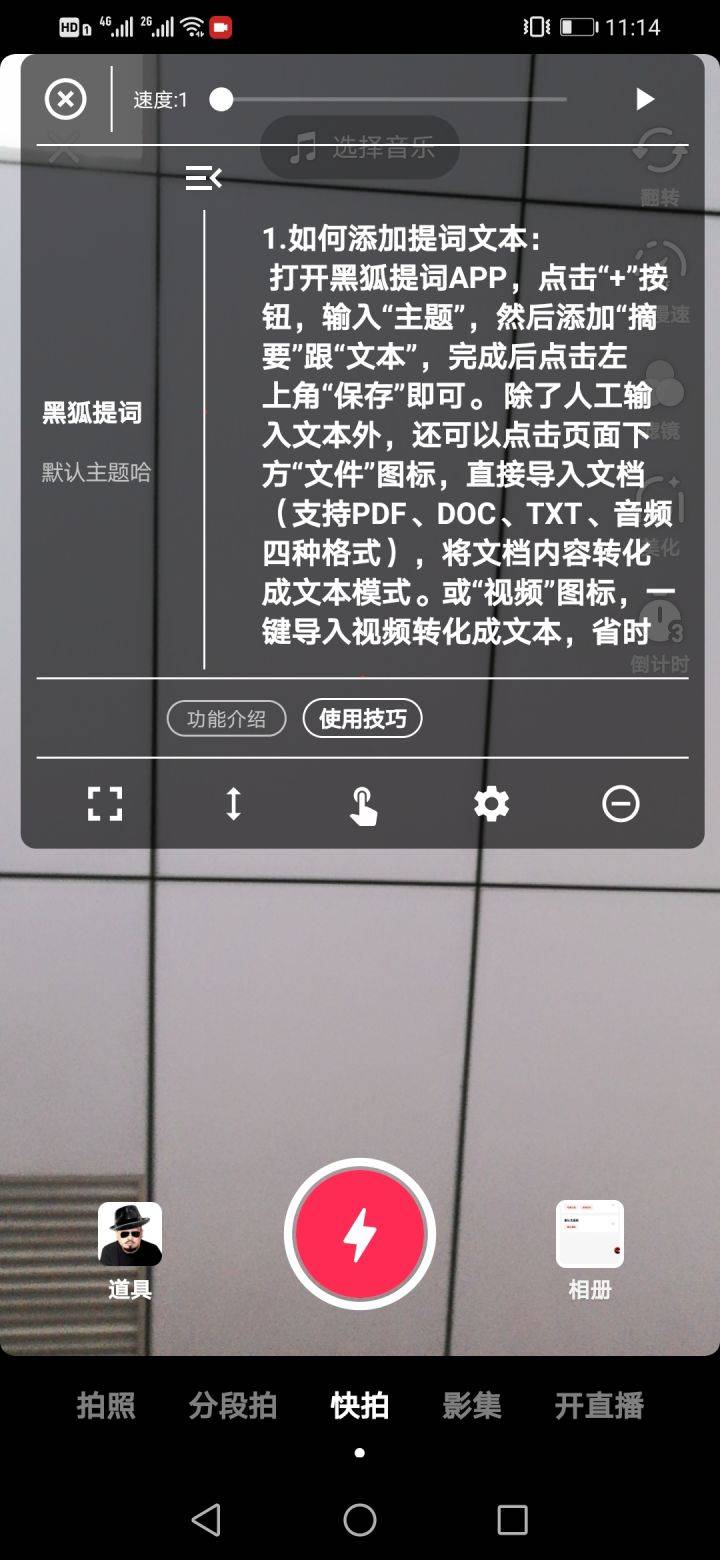Close the teleprompter overlay
Image resolution: width=720 pixels, height=1560 pixels.
click(66, 99)
